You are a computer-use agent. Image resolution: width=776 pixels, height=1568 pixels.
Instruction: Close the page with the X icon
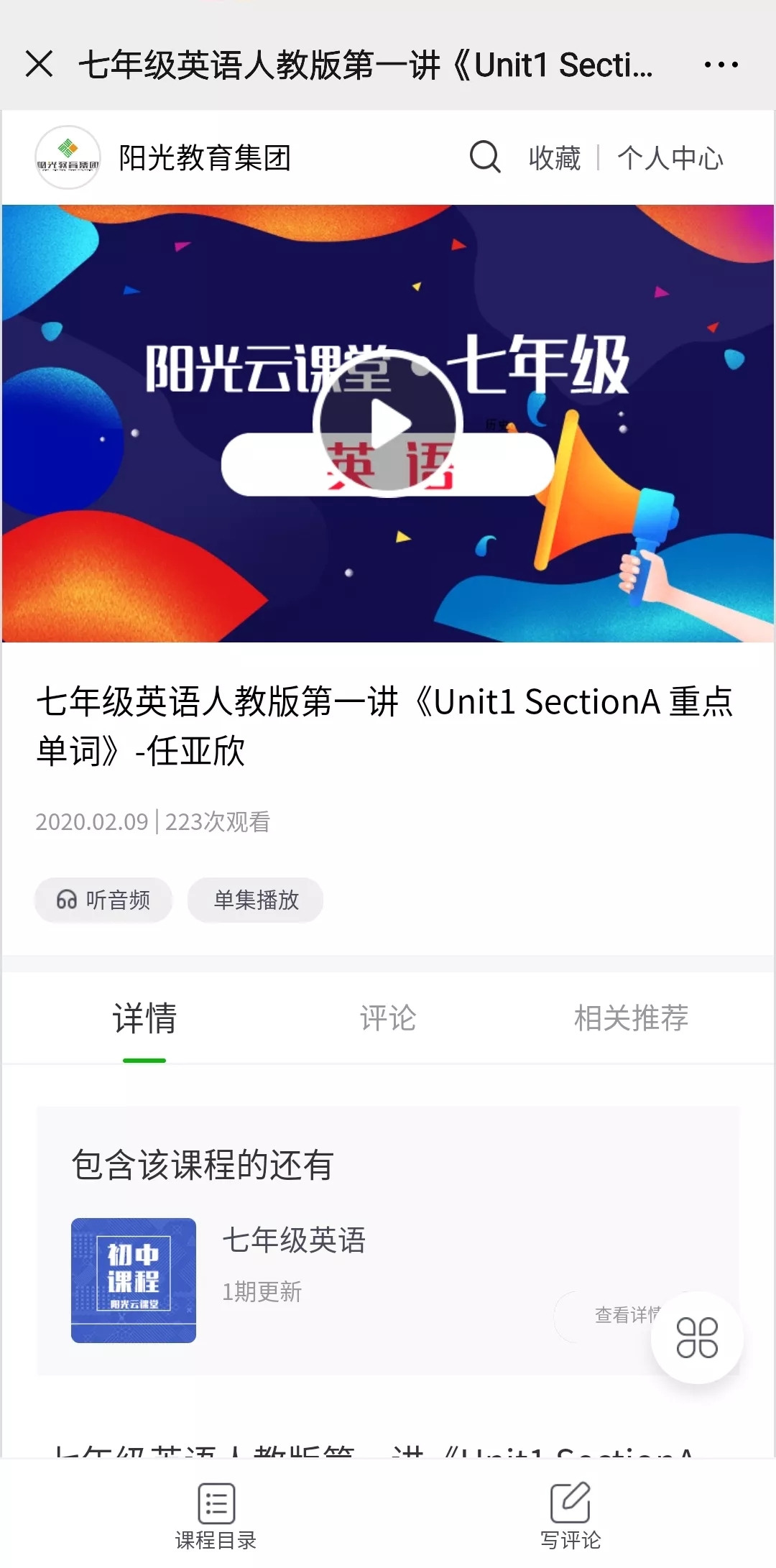pyautogui.click(x=39, y=64)
